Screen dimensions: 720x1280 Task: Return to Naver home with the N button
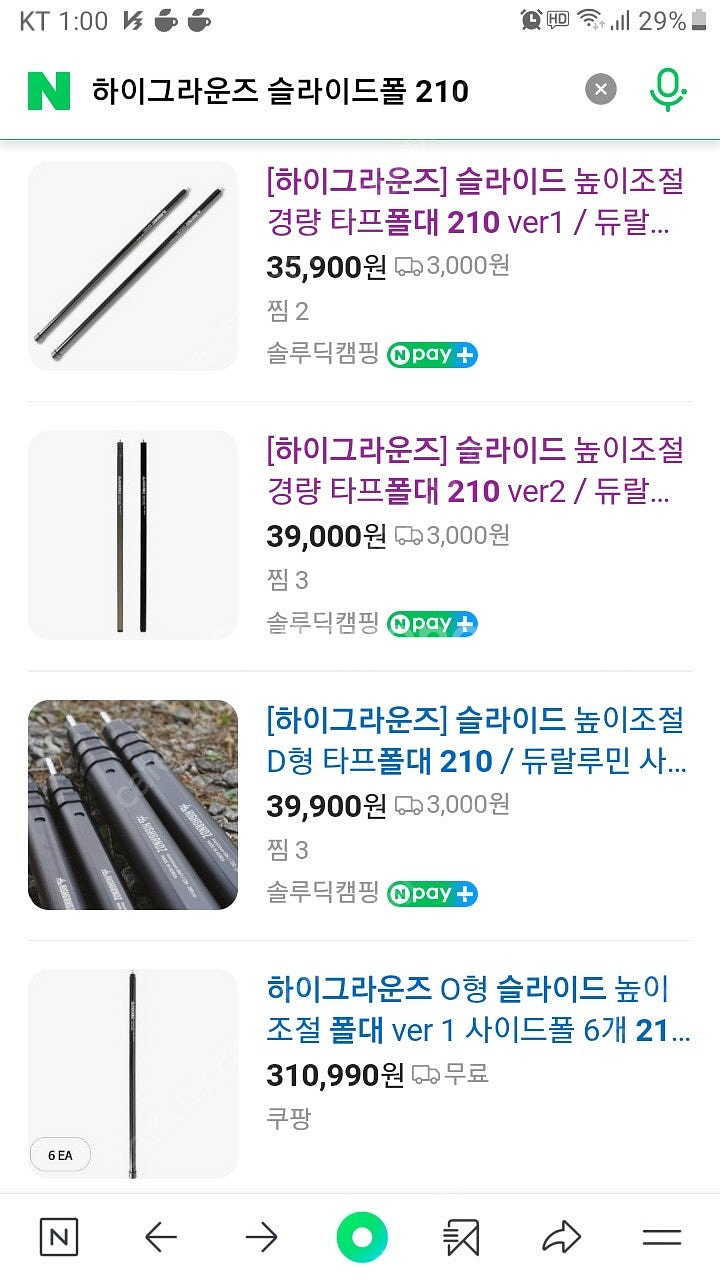pyautogui.click(x=58, y=1236)
